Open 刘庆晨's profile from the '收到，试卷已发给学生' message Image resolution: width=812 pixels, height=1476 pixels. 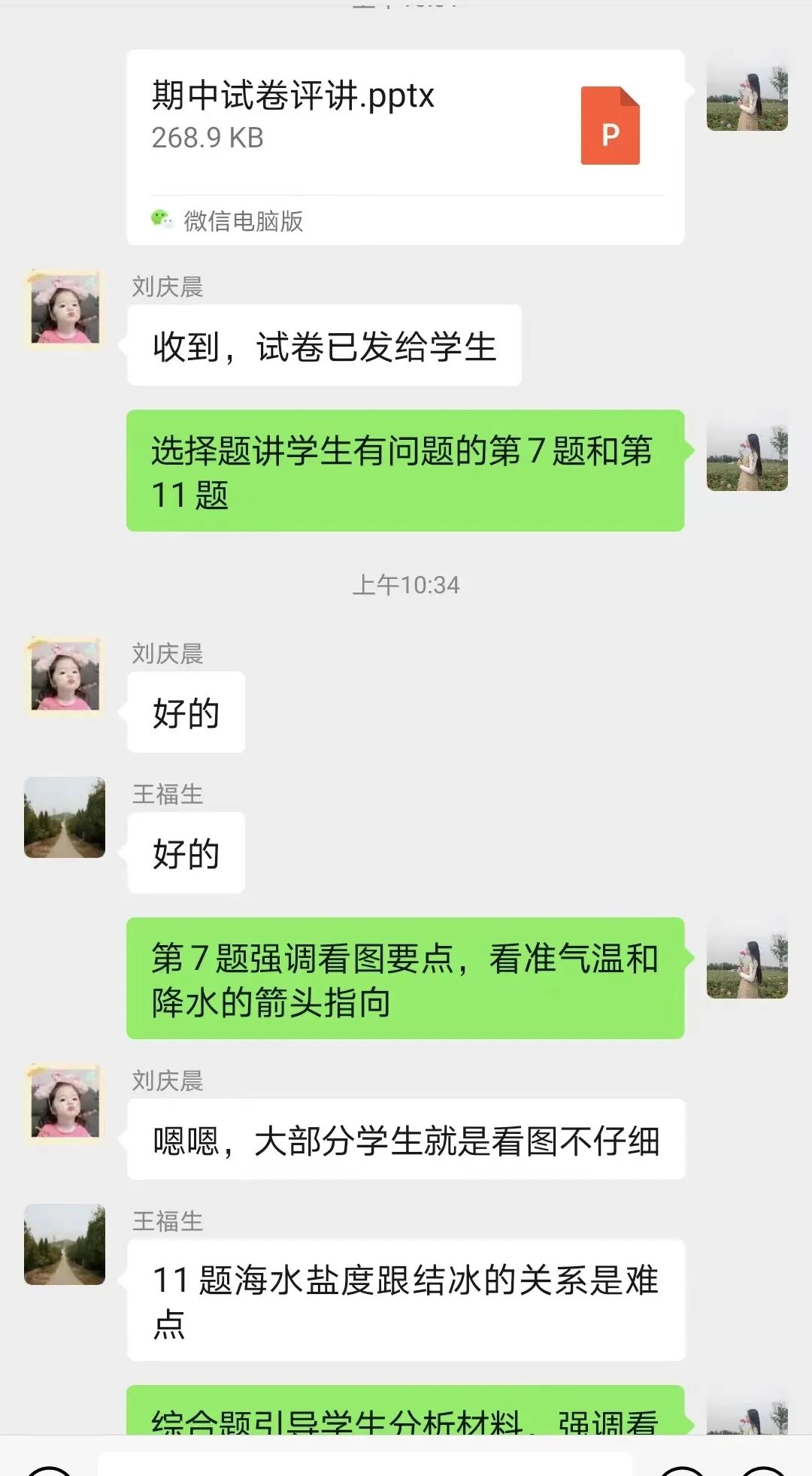[x=65, y=310]
